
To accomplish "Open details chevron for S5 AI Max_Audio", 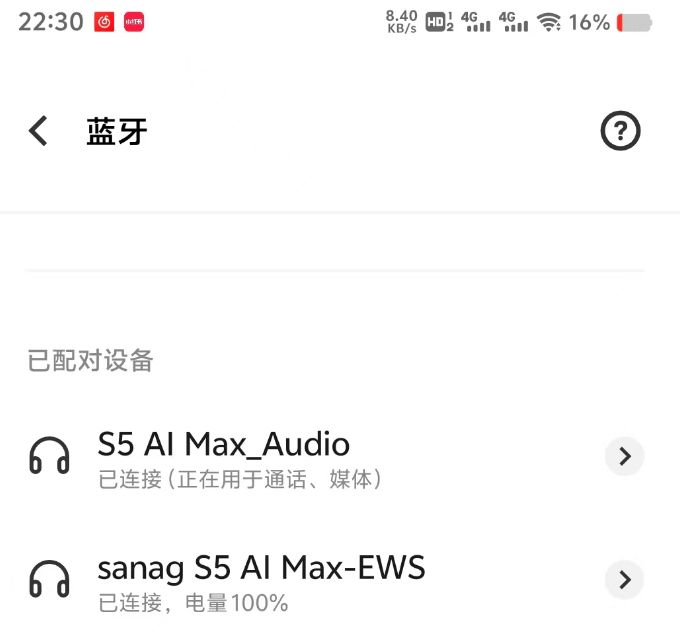I will (625, 457).
